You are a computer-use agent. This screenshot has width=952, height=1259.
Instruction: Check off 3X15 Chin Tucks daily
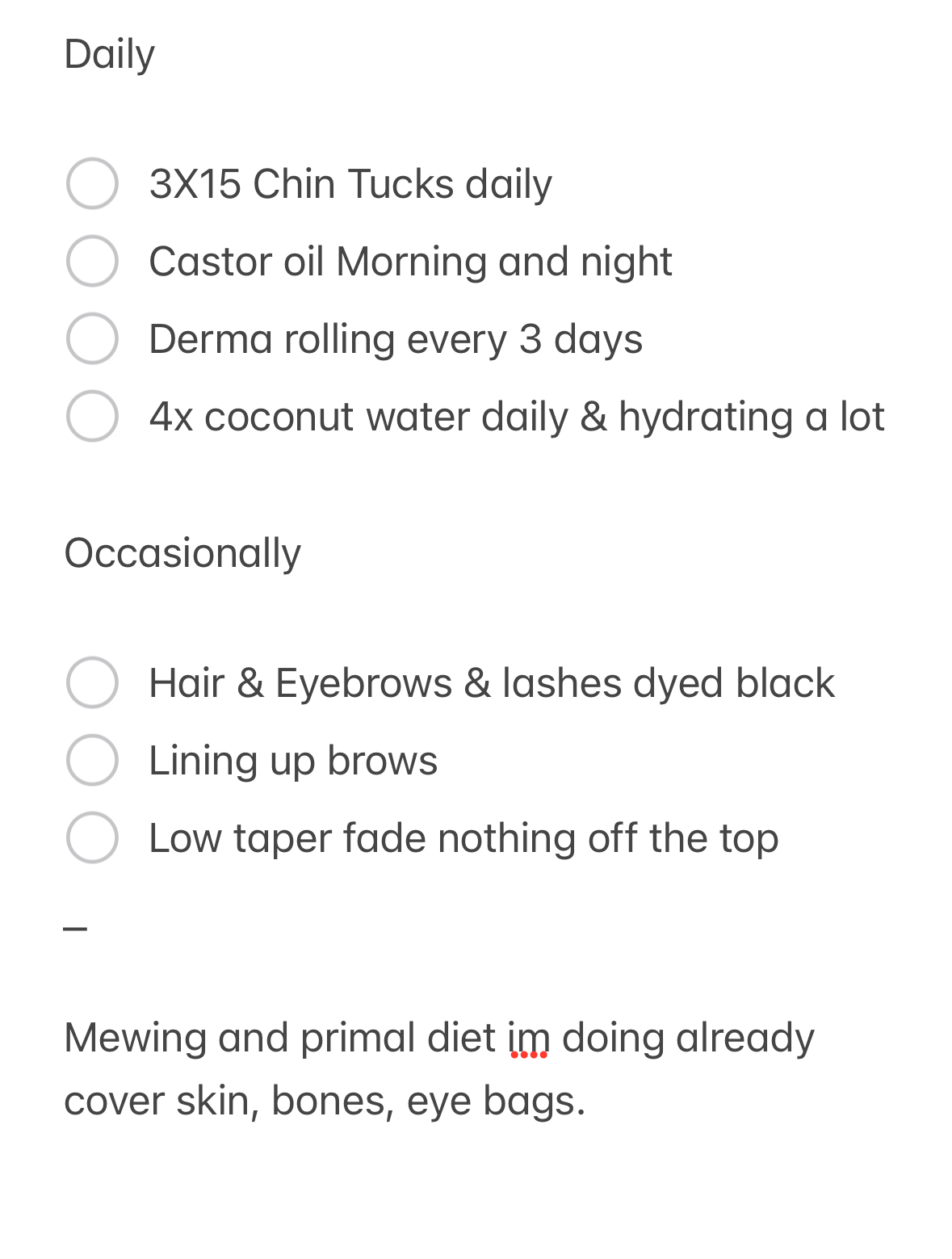point(92,183)
